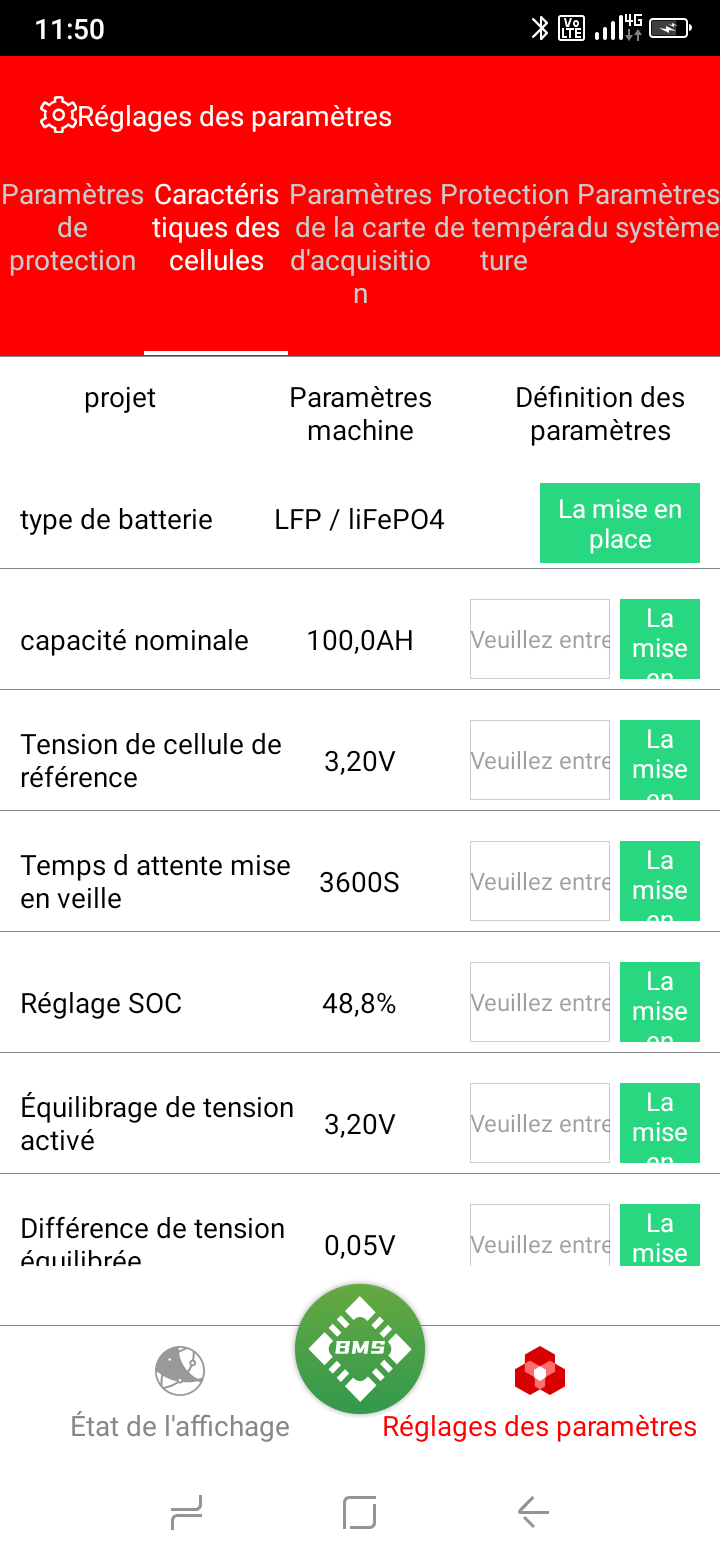Screen dimensions: 720x1560
Task: Apply the Temps d attente mise en veille value
Action: pyautogui.click(x=660, y=882)
